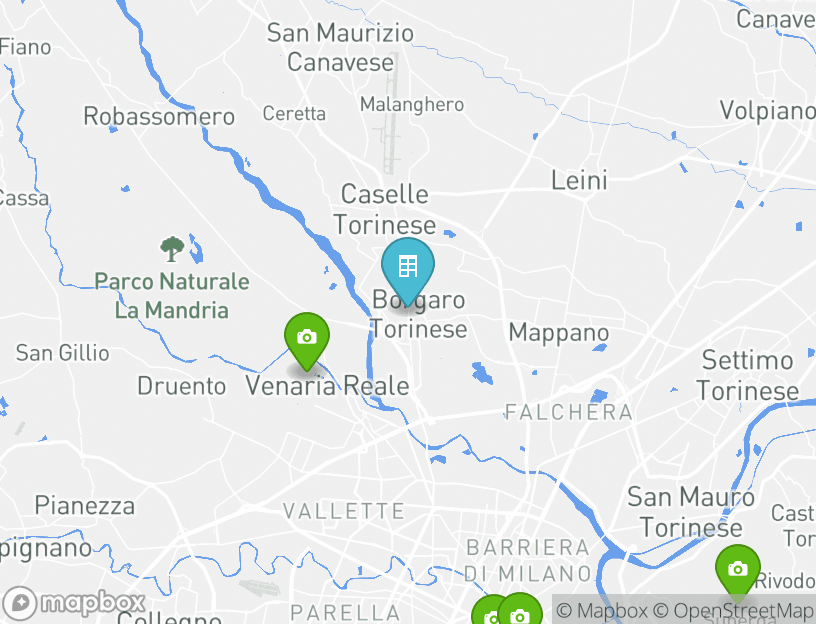
Task: Open the © Mapbox attribution link
Action: pos(602,610)
